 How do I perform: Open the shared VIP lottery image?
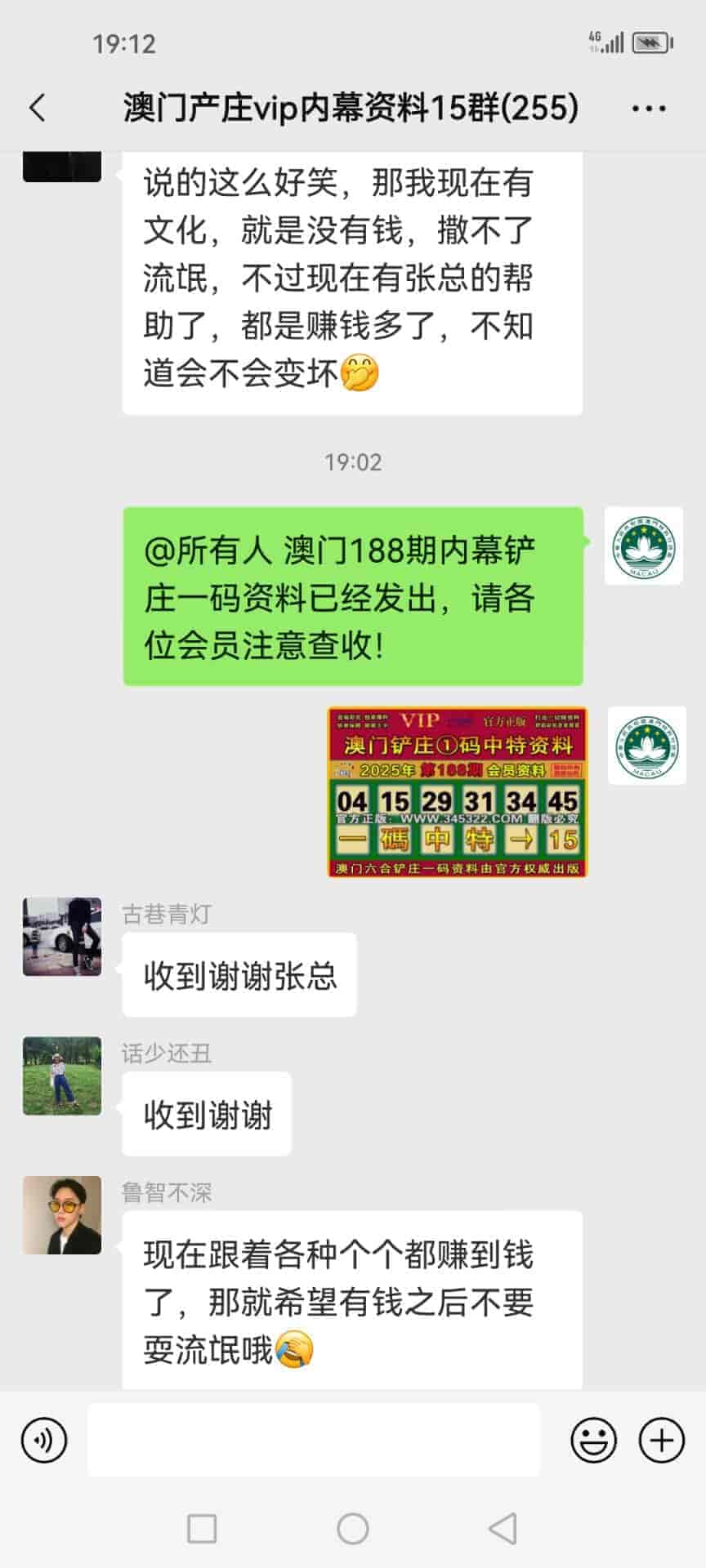(x=457, y=792)
